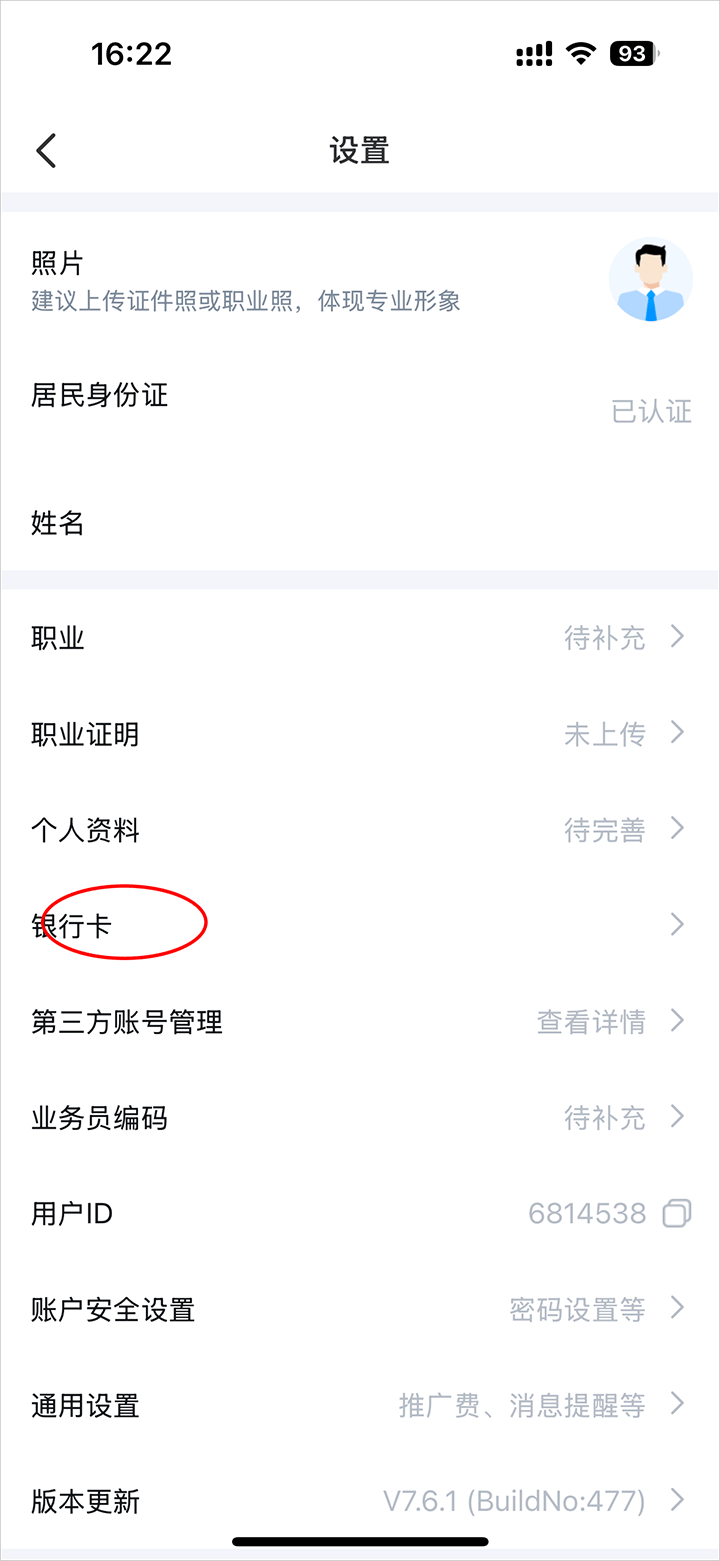The height and width of the screenshot is (1561, 720).
Task: Open 个人资料 settings
Action: (360, 830)
